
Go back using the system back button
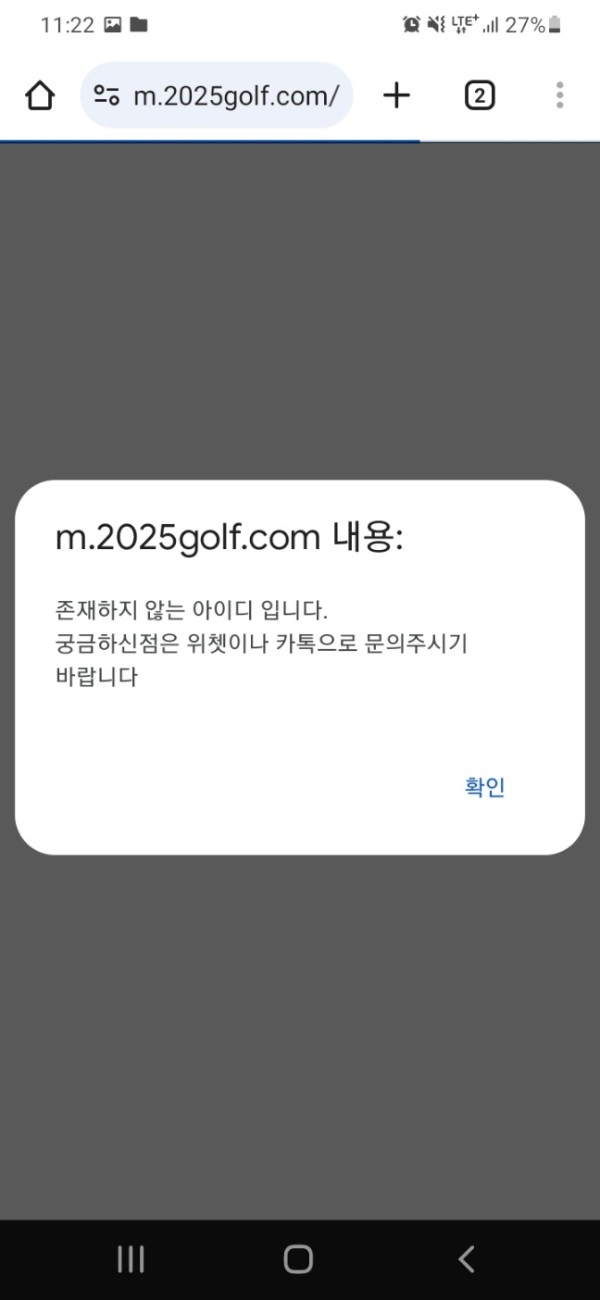[466, 1259]
